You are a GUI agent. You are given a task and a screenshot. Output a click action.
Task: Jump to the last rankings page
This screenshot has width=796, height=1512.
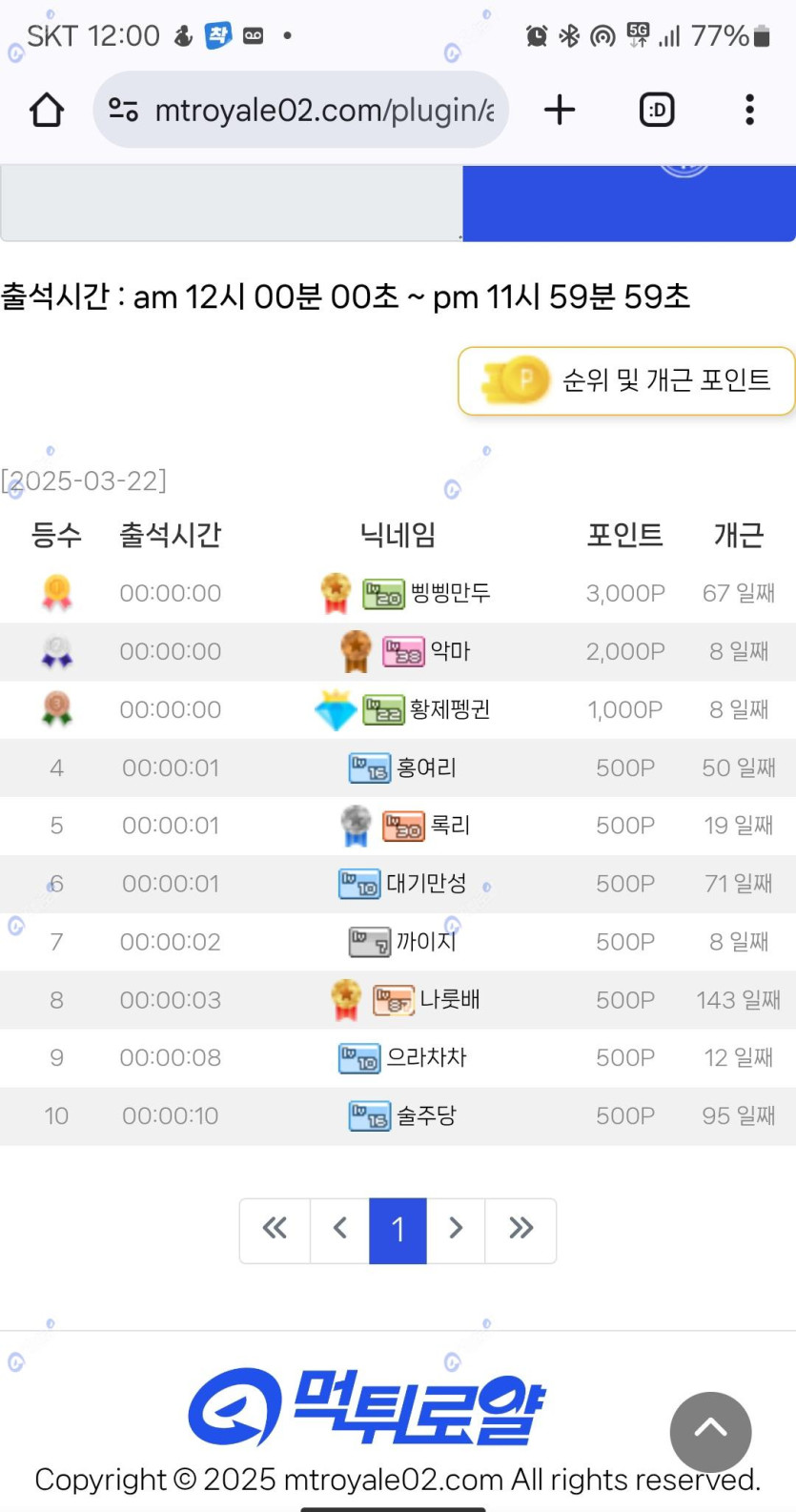tap(520, 1230)
